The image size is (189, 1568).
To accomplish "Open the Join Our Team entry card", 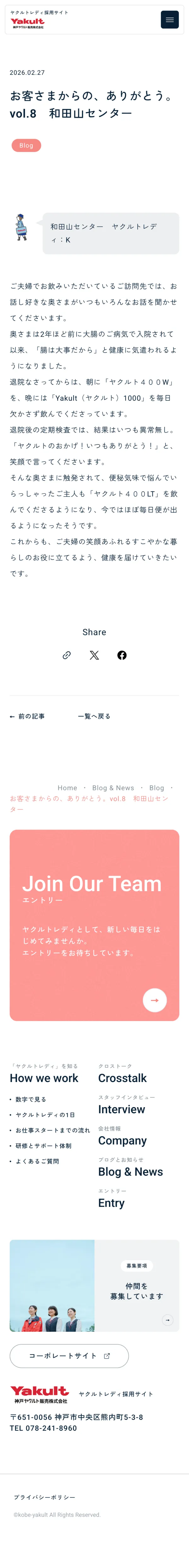I will coord(94,925).
